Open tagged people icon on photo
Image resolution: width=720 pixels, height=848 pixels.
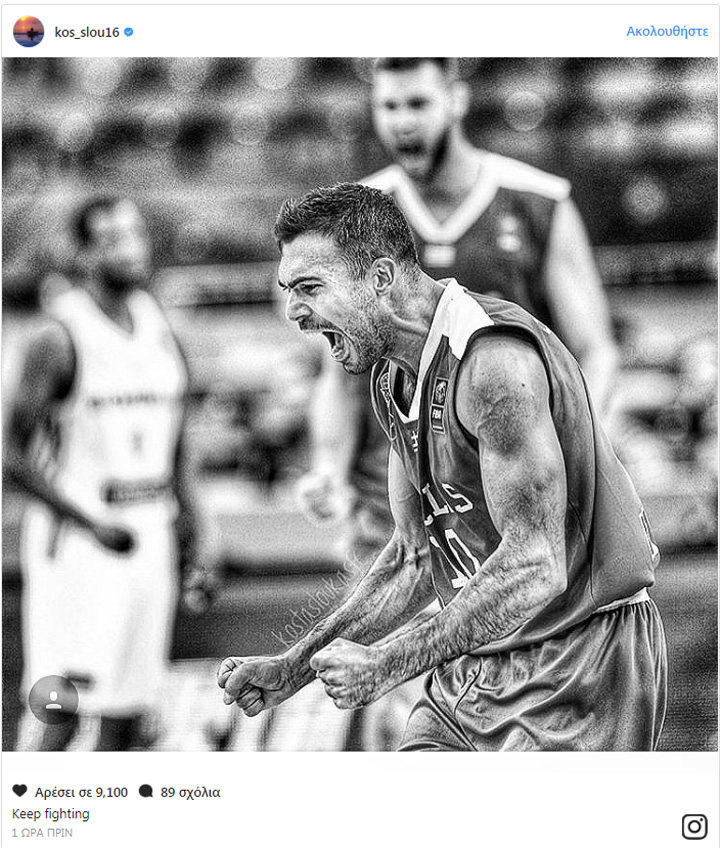coord(53,699)
